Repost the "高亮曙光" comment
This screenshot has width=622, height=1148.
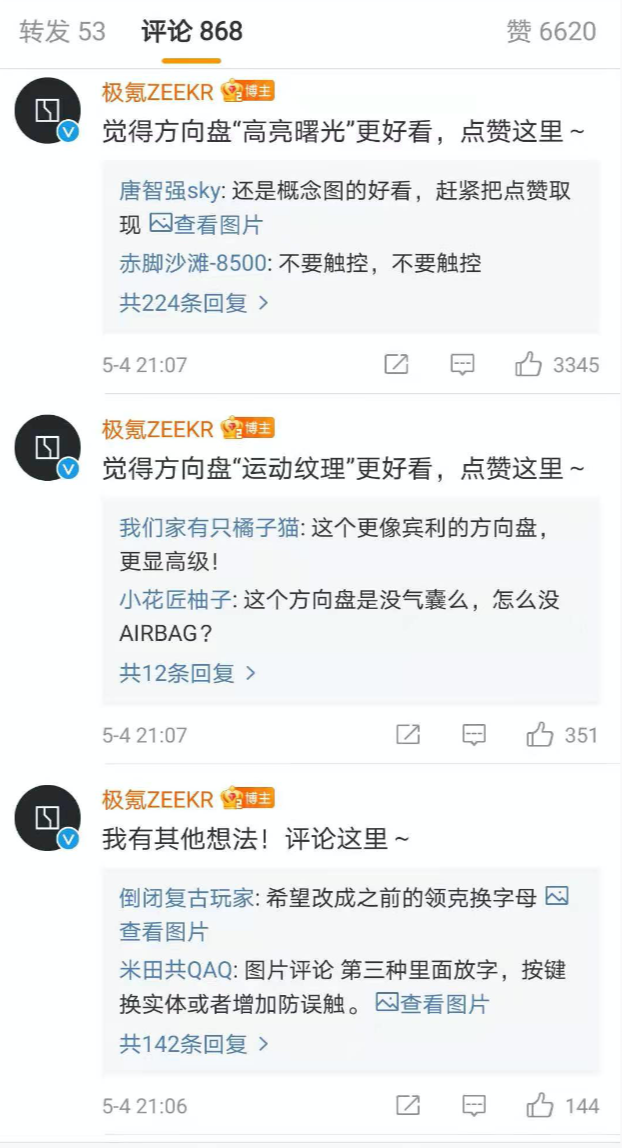tap(397, 365)
